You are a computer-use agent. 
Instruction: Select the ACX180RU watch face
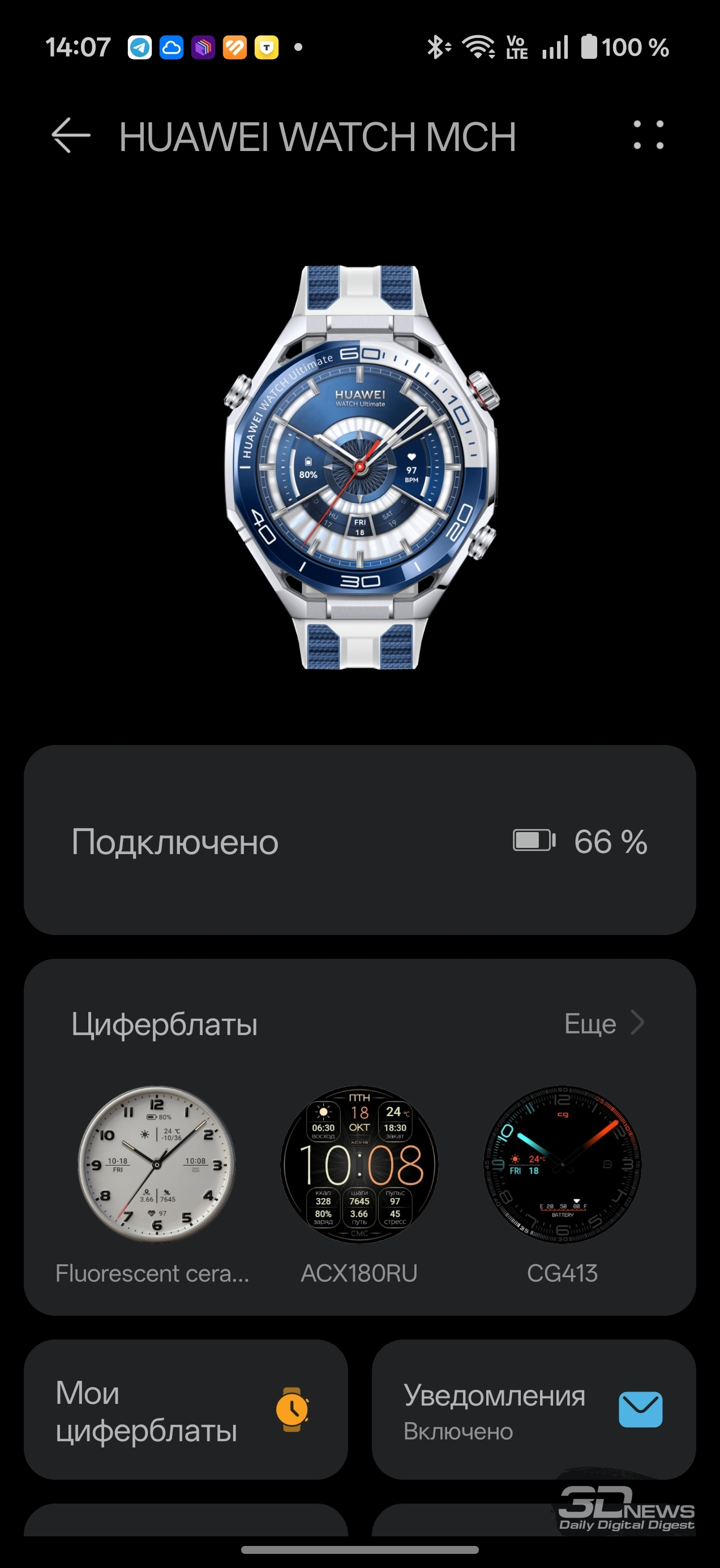tap(359, 1164)
